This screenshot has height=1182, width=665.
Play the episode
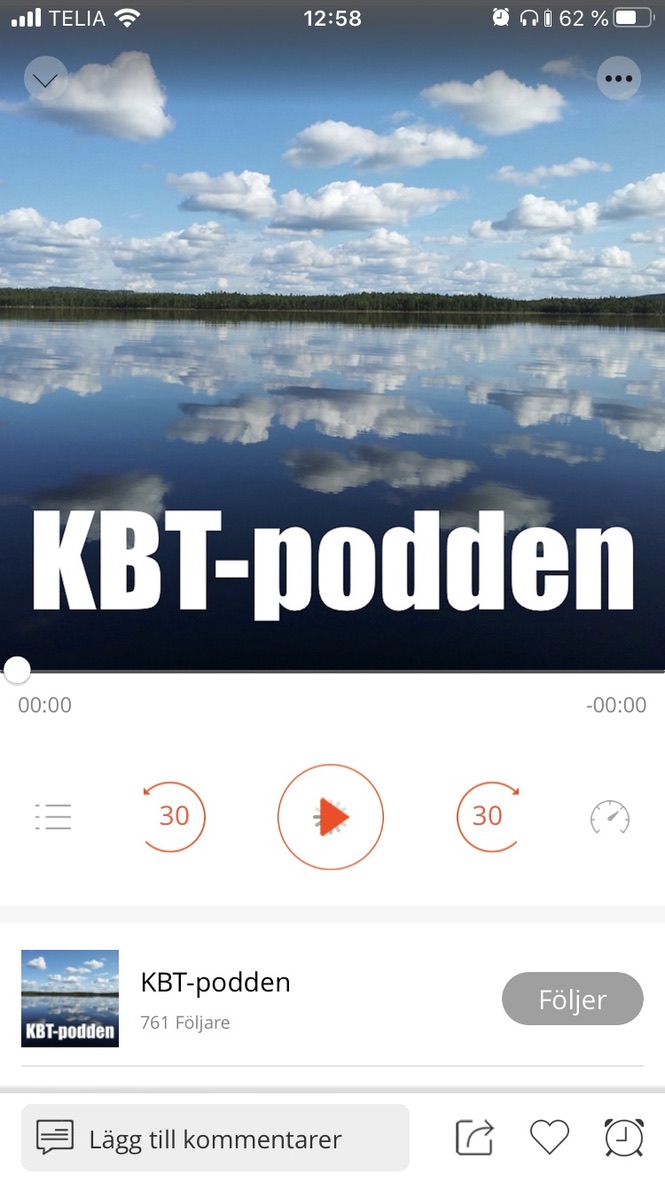(x=331, y=817)
